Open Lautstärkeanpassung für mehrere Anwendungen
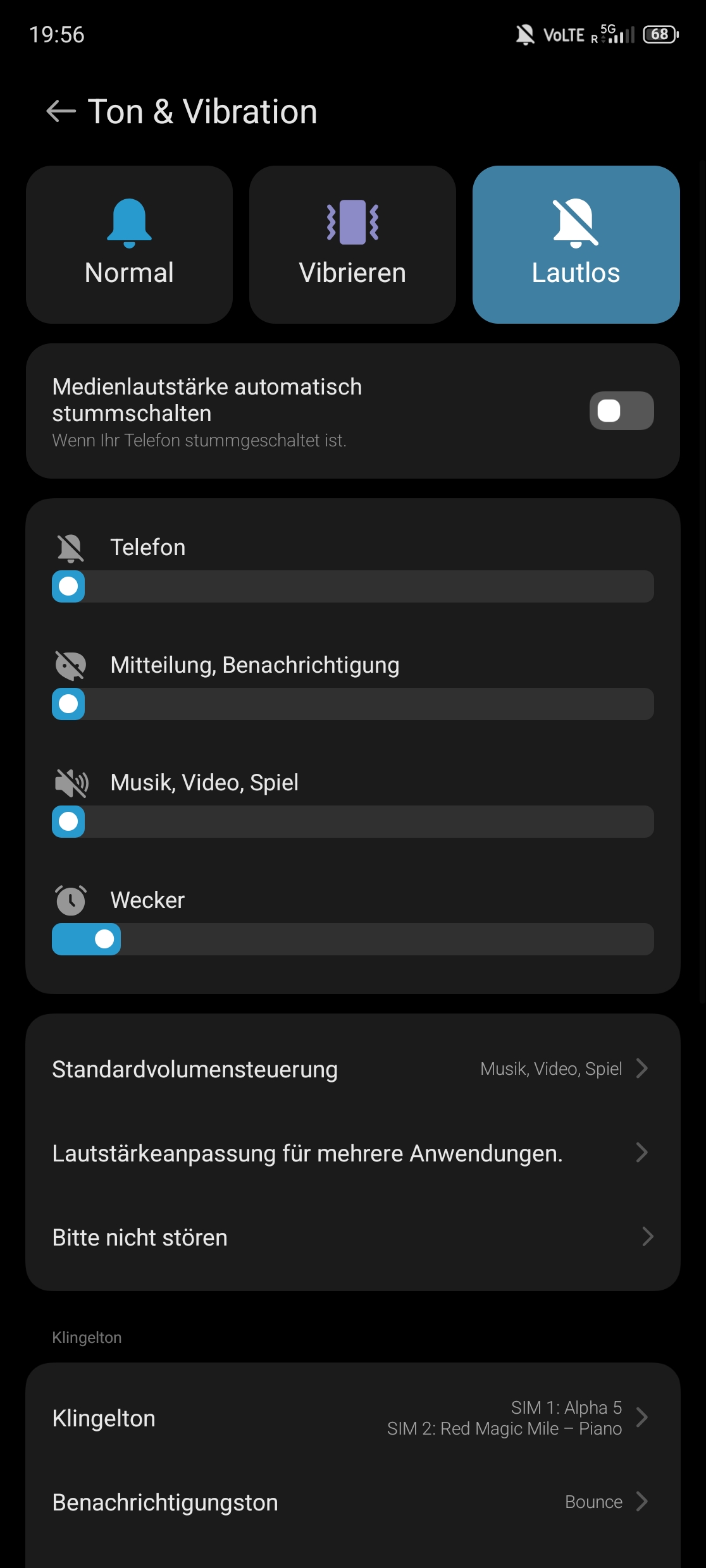Viewport: 706px width, 1568px height. (x=353, y=1153)
